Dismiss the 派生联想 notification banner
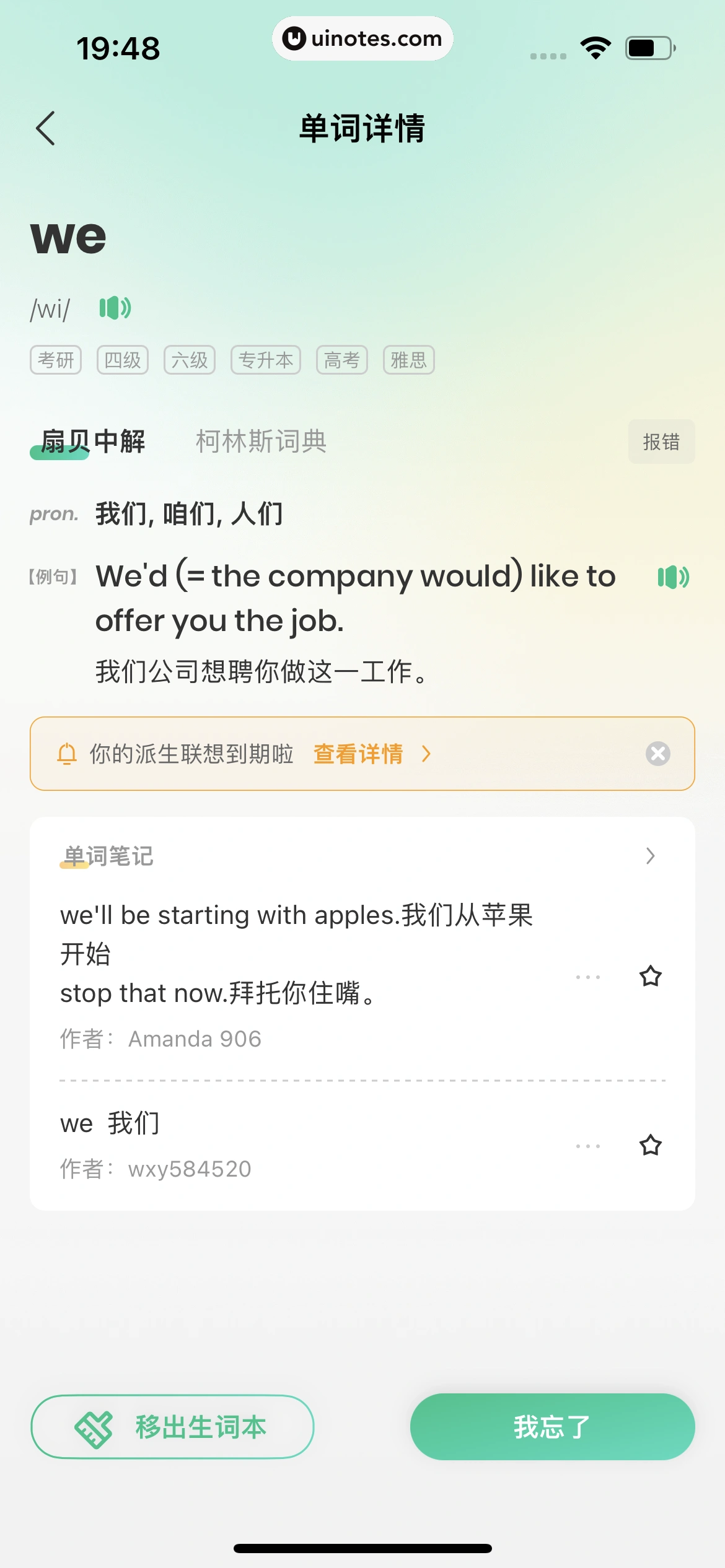Viewport: 725px width, 1568px height. [x=657, y=754]
